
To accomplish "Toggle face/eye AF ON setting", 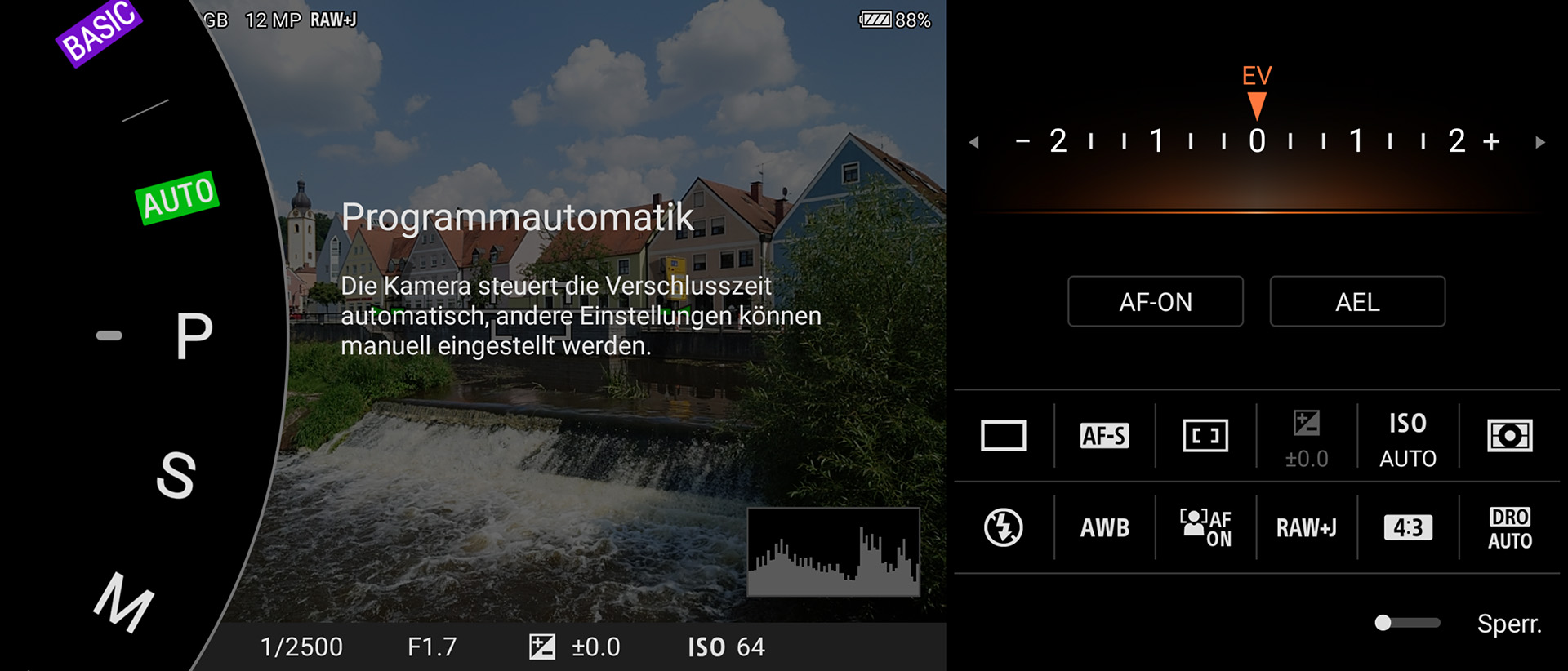I will tap(1205, 527).
